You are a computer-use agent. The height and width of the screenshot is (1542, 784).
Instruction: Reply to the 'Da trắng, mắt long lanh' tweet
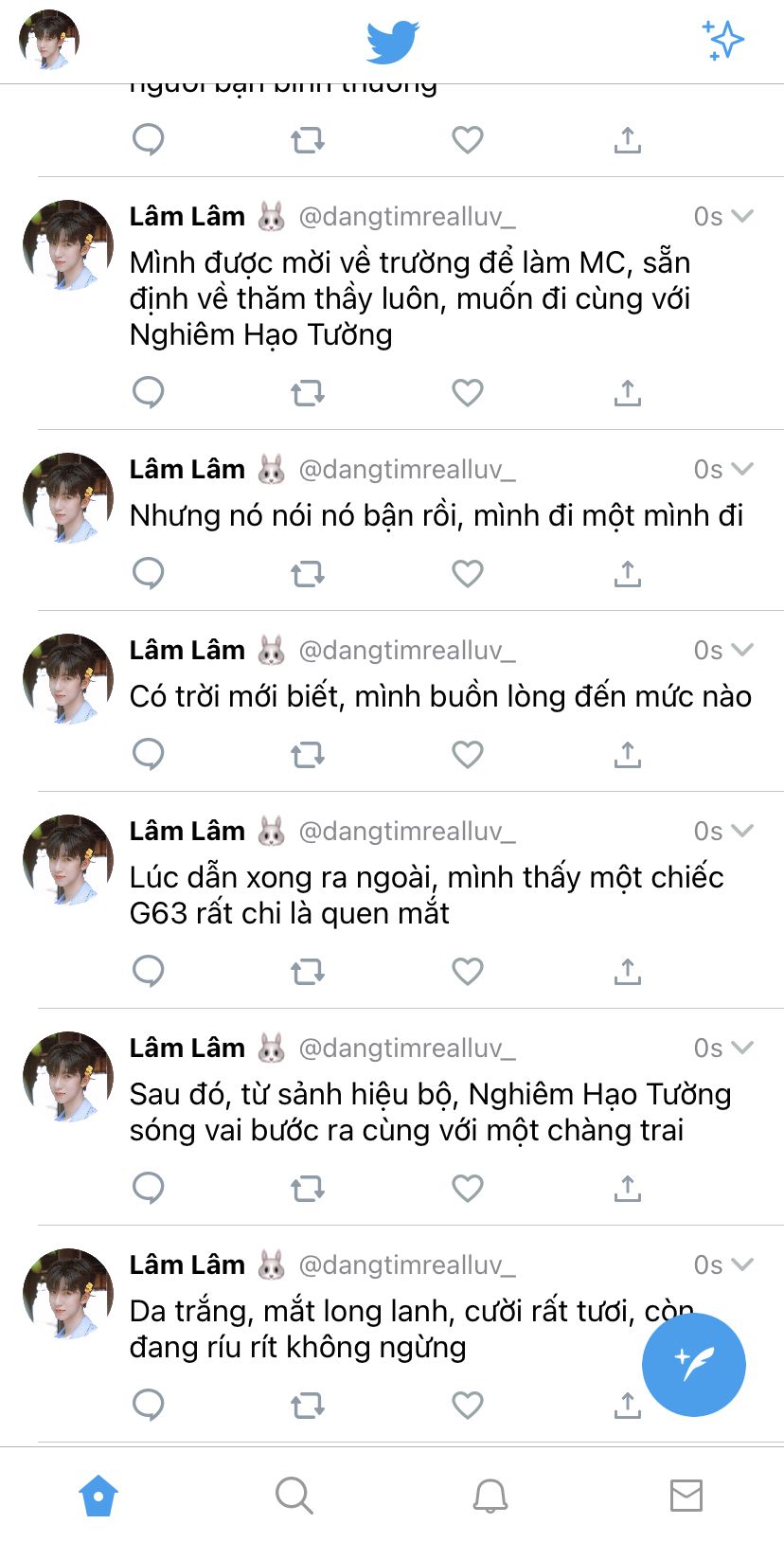point(149,1405)
